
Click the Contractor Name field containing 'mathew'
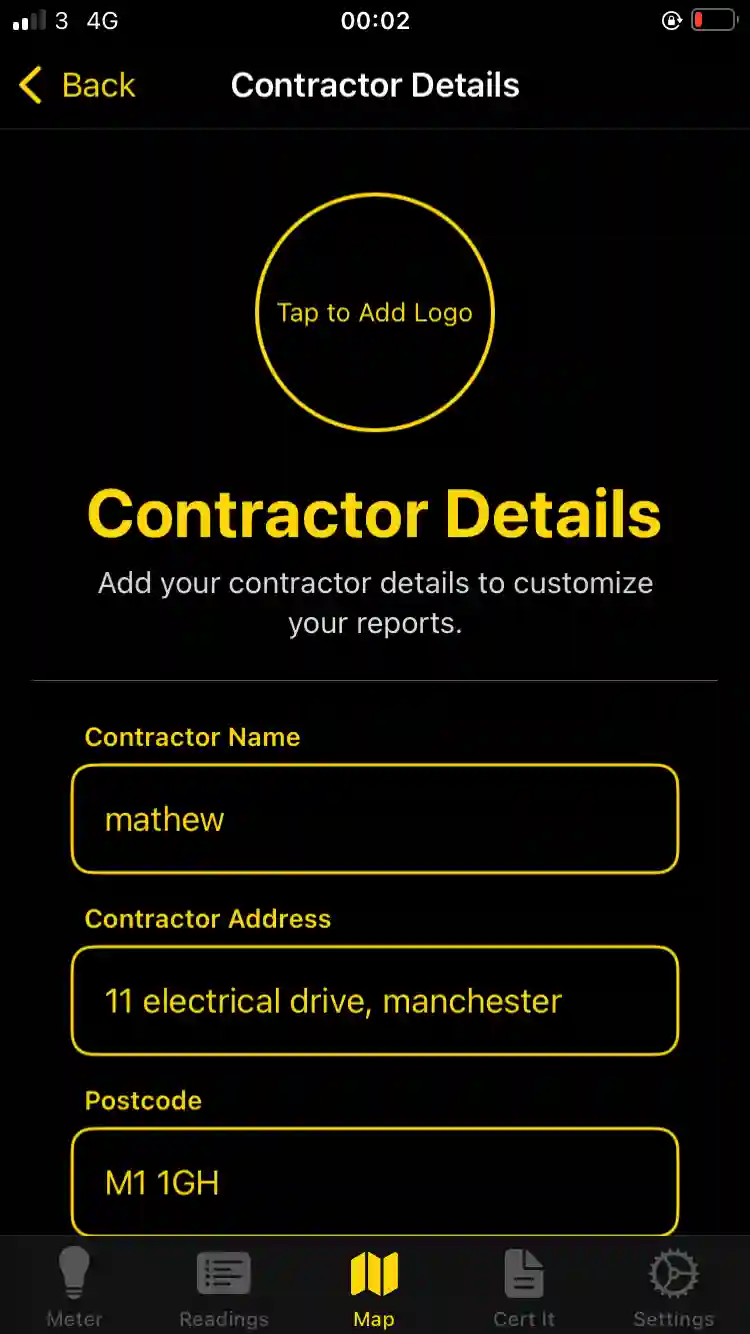[375, 818]
